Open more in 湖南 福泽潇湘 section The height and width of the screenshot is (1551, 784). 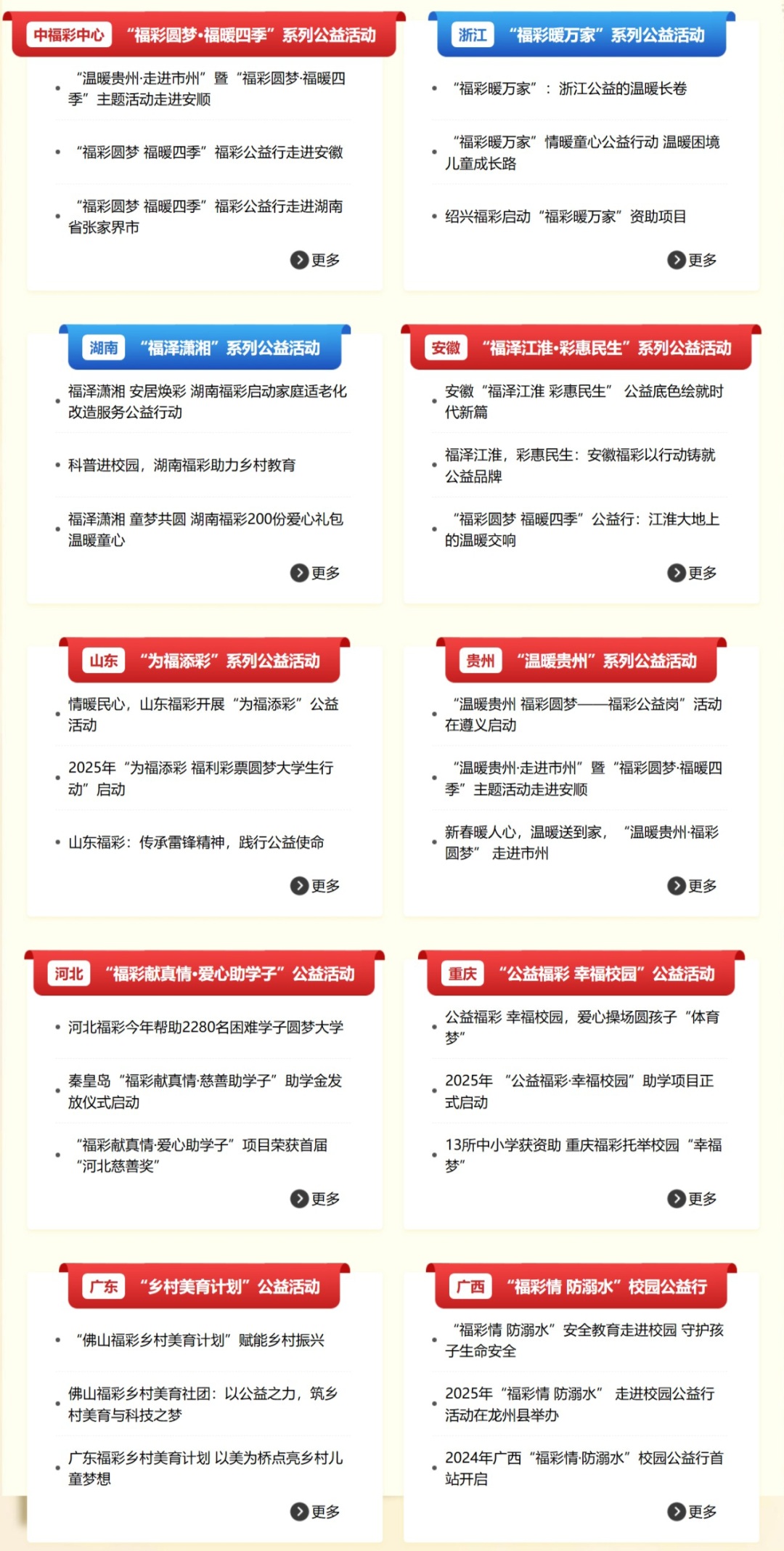click(x=316, y=573)
